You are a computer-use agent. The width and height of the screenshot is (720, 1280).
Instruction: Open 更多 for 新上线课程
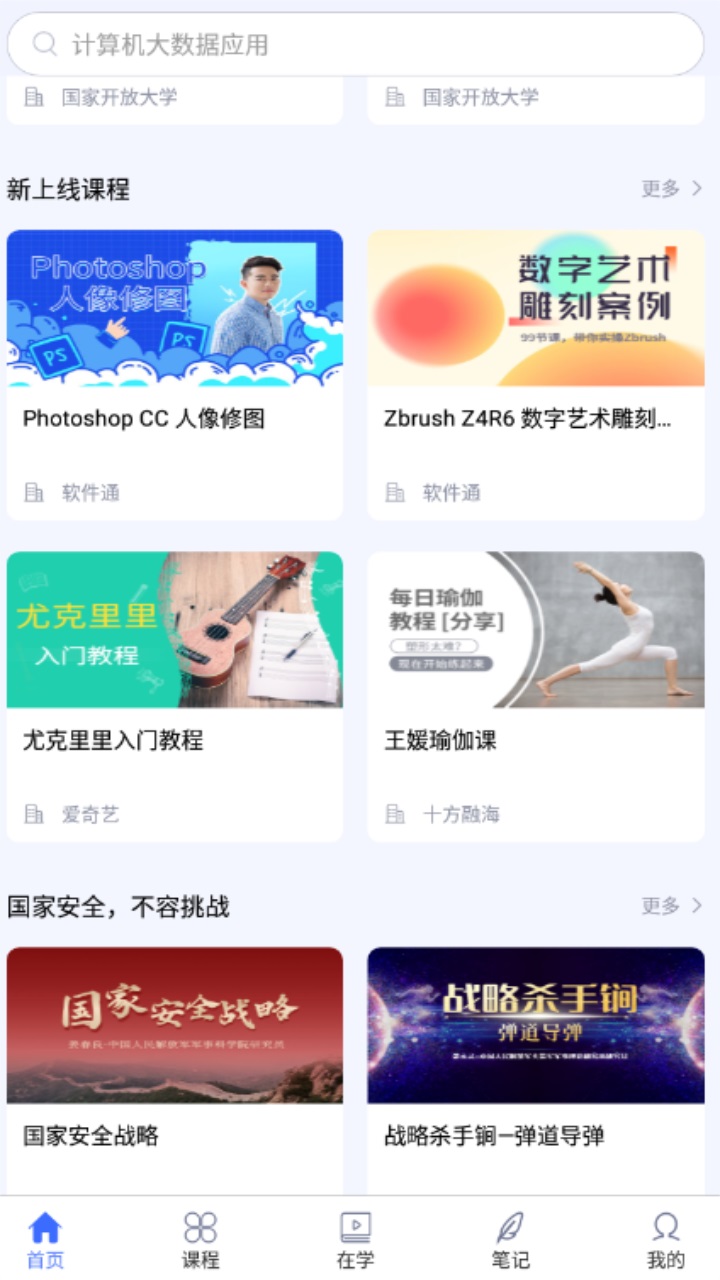click(671, 188)
